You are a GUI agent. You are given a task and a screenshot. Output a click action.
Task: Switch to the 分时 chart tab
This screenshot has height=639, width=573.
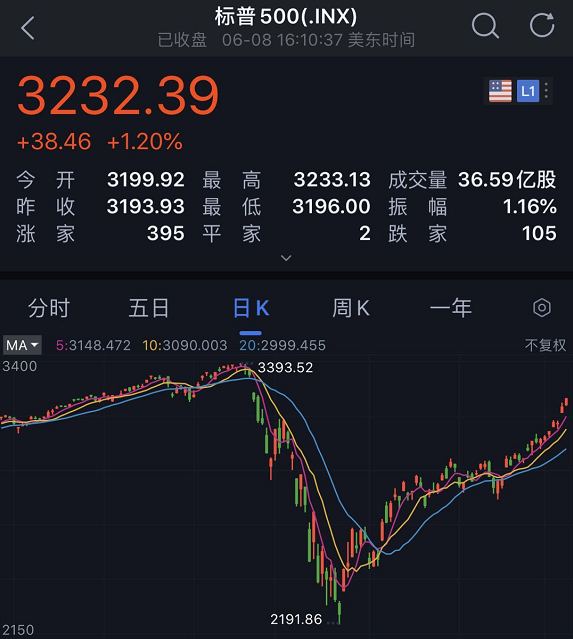point(49,308)
